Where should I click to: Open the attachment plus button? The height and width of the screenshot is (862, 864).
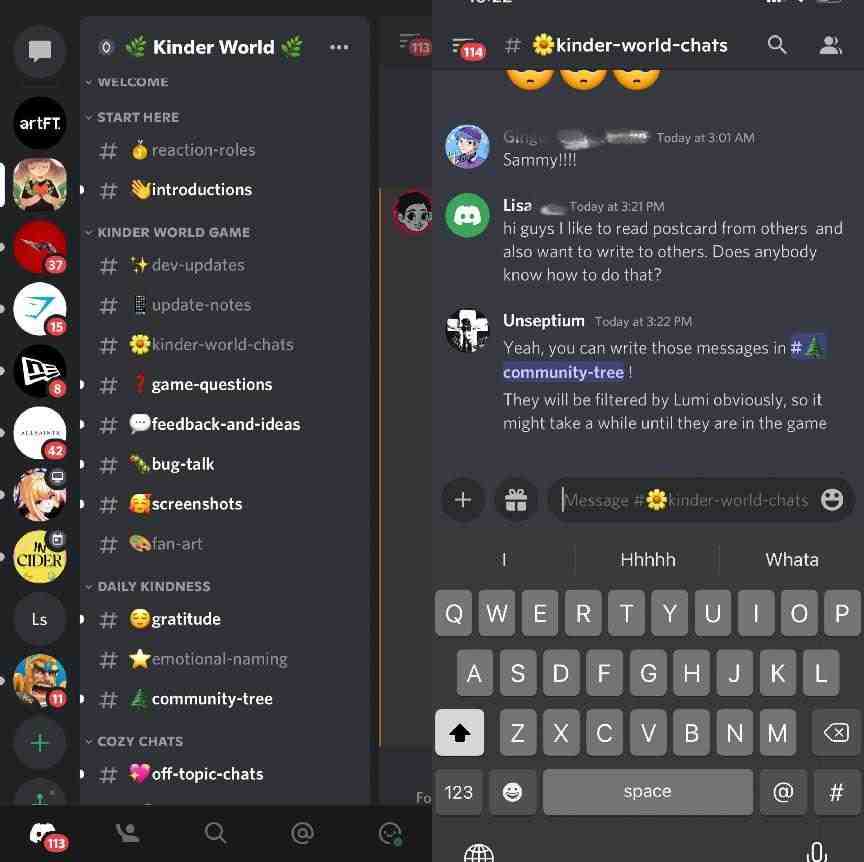point(463,499)
